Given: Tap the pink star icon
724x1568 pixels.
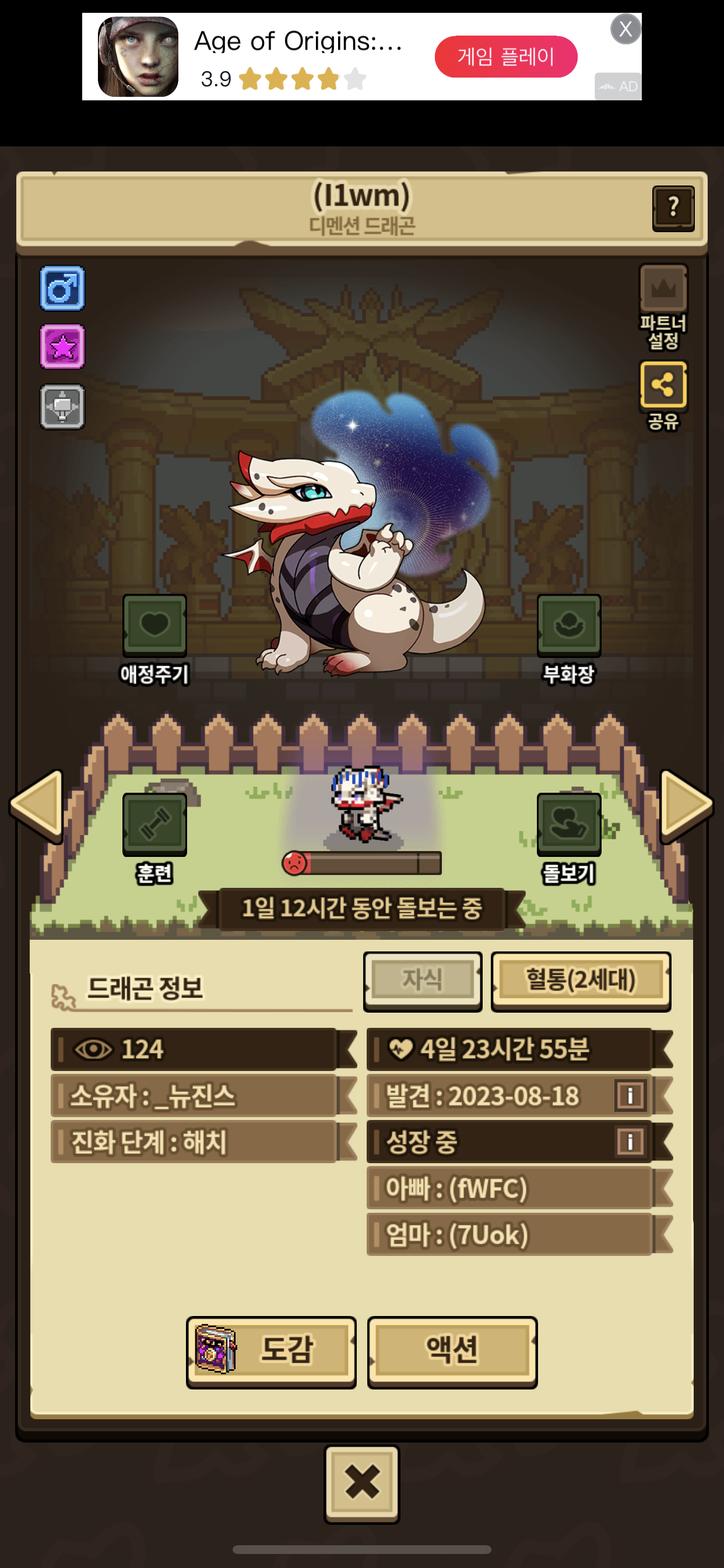Looking at the screenshot, I should pyautogui.click(x=63, y=347).
